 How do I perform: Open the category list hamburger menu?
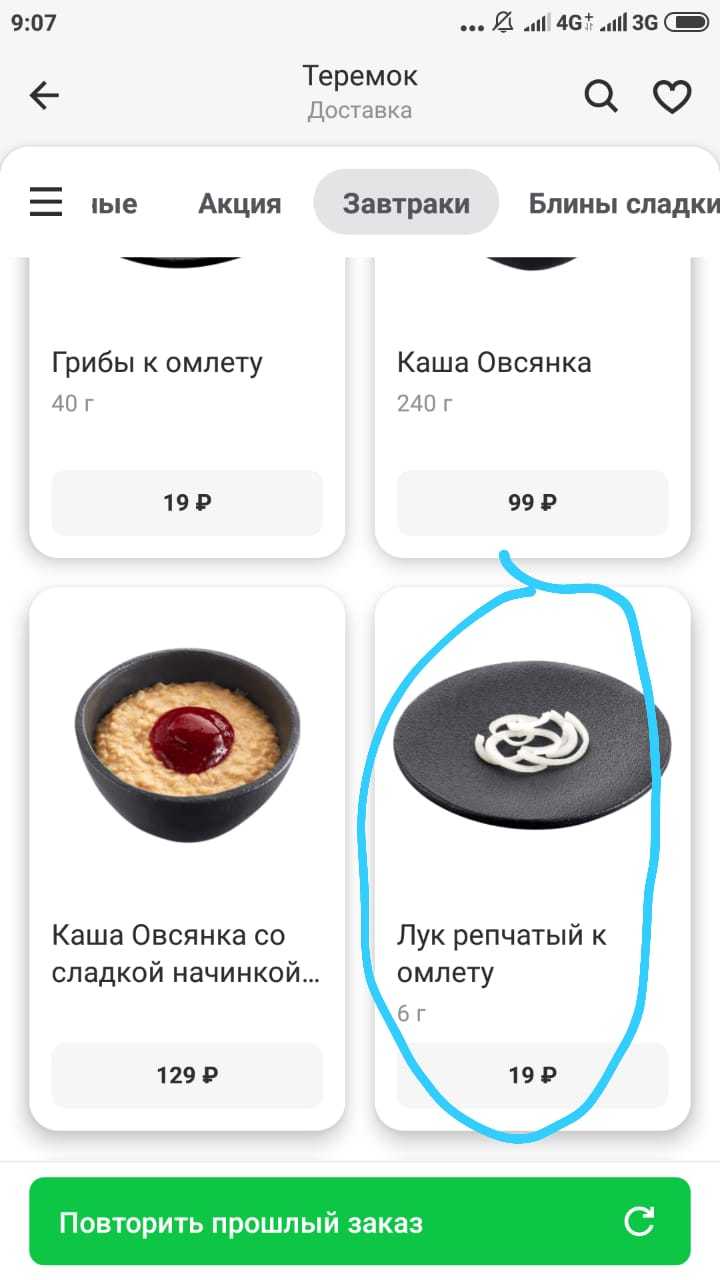(x=46, y=202)
